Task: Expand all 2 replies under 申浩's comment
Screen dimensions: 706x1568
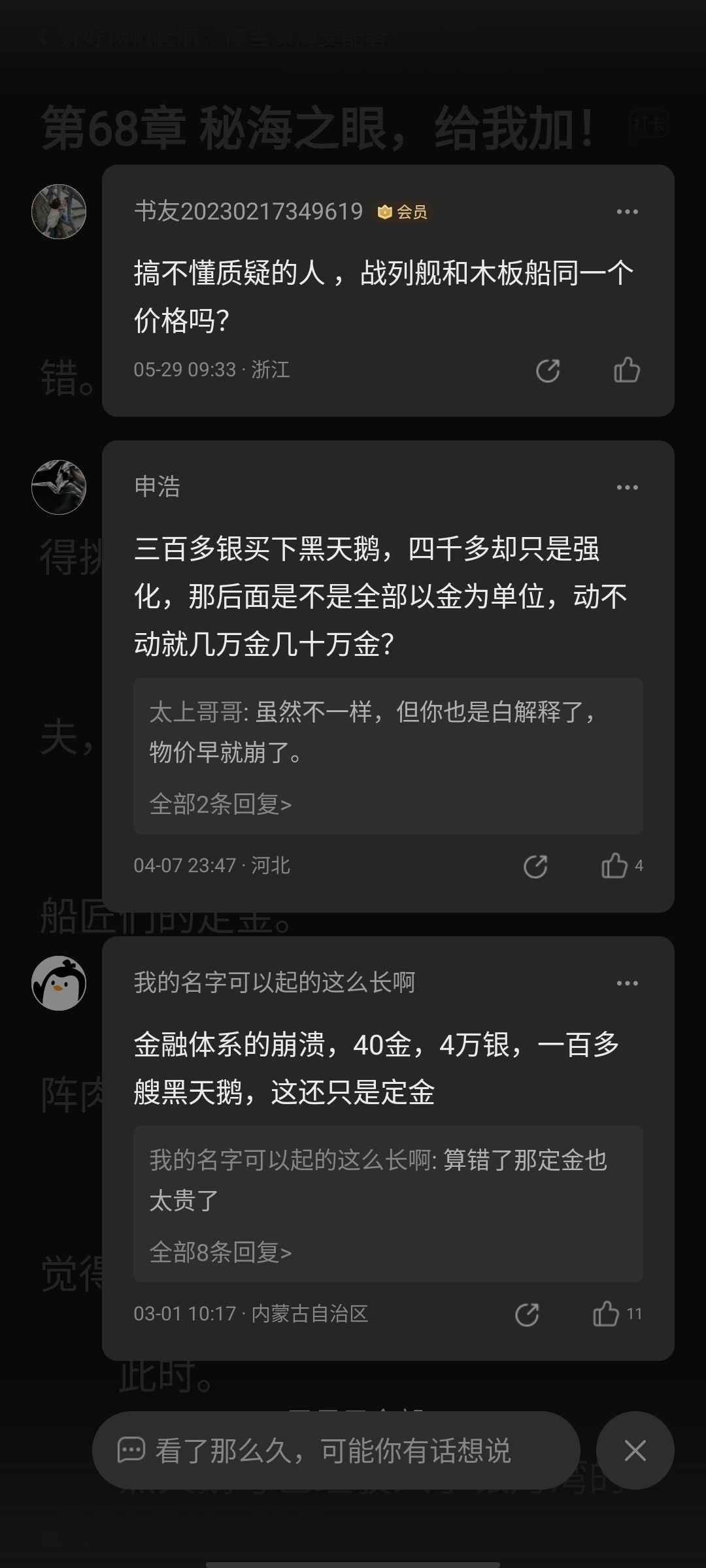Action: click(220, 804)
